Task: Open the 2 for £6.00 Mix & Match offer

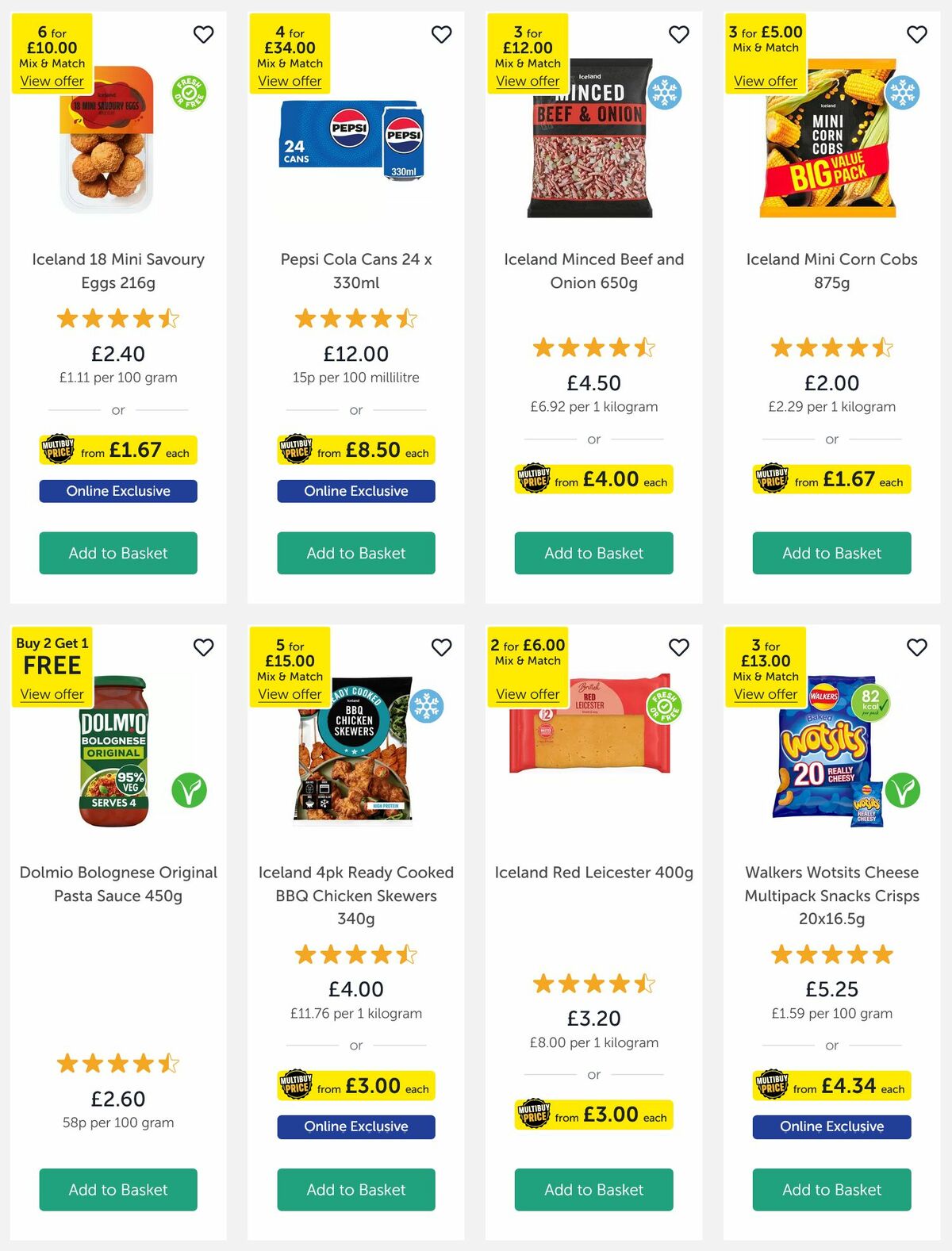Action: click(528, 693)
